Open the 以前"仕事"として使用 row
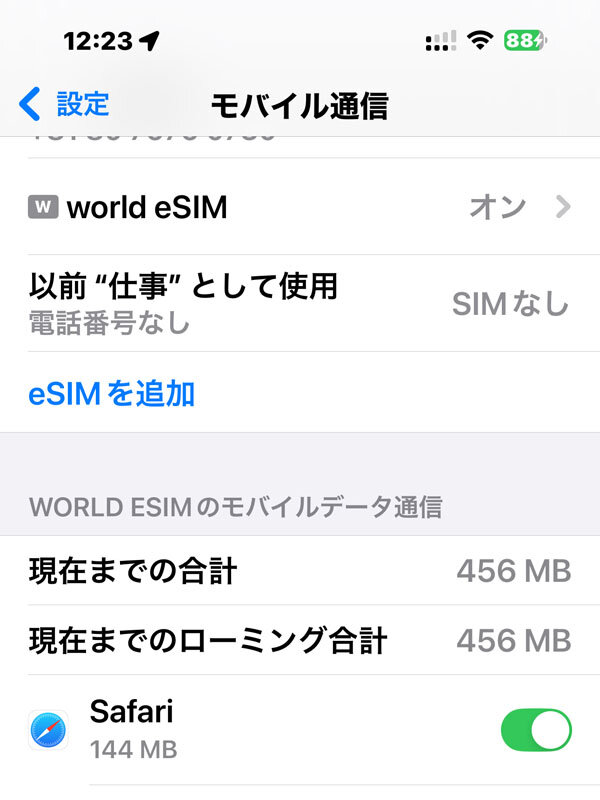The image size is (600, 800). tap(300, 303)
